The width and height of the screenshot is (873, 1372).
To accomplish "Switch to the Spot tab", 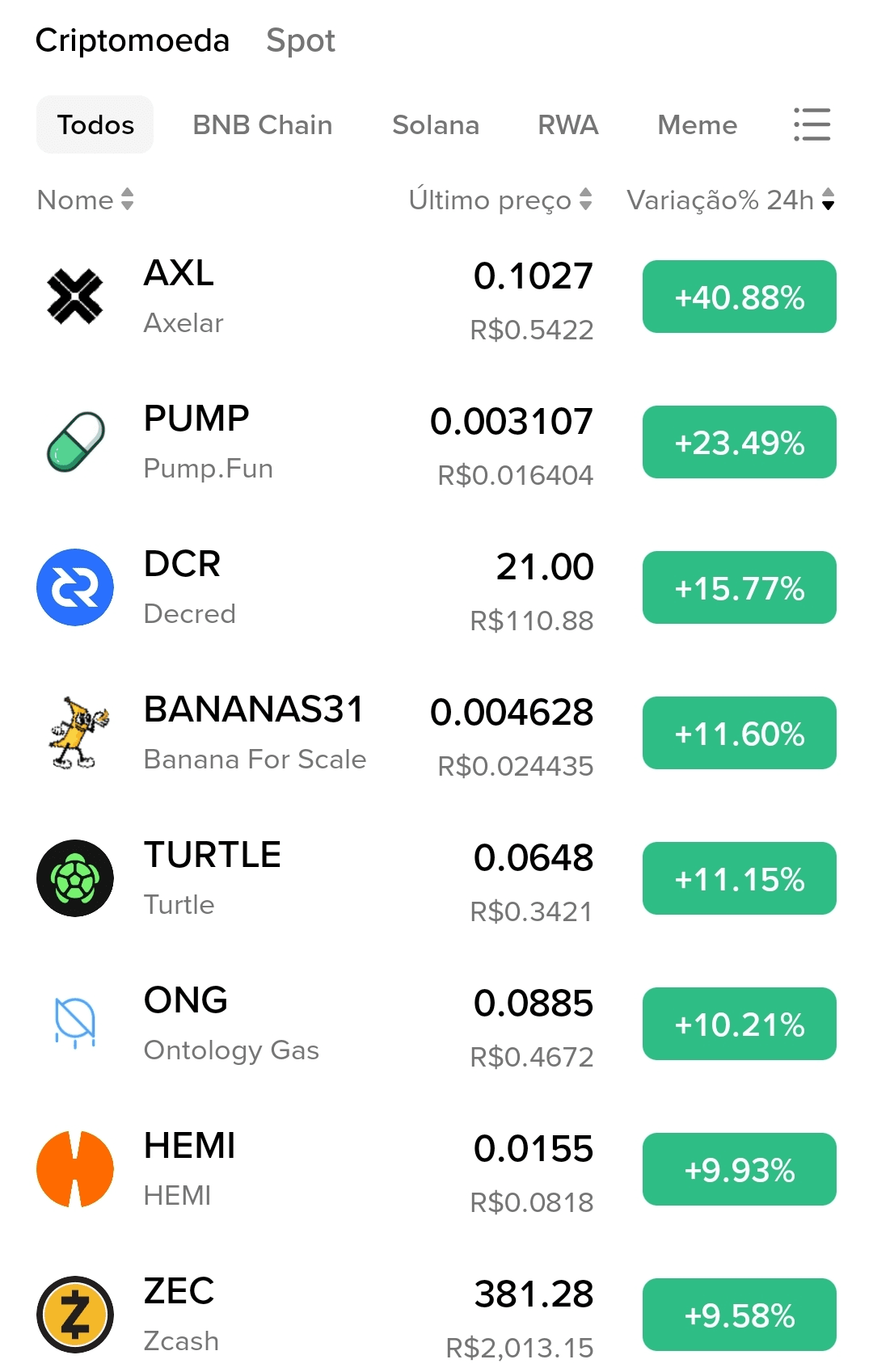I will [x=300, y=40].
